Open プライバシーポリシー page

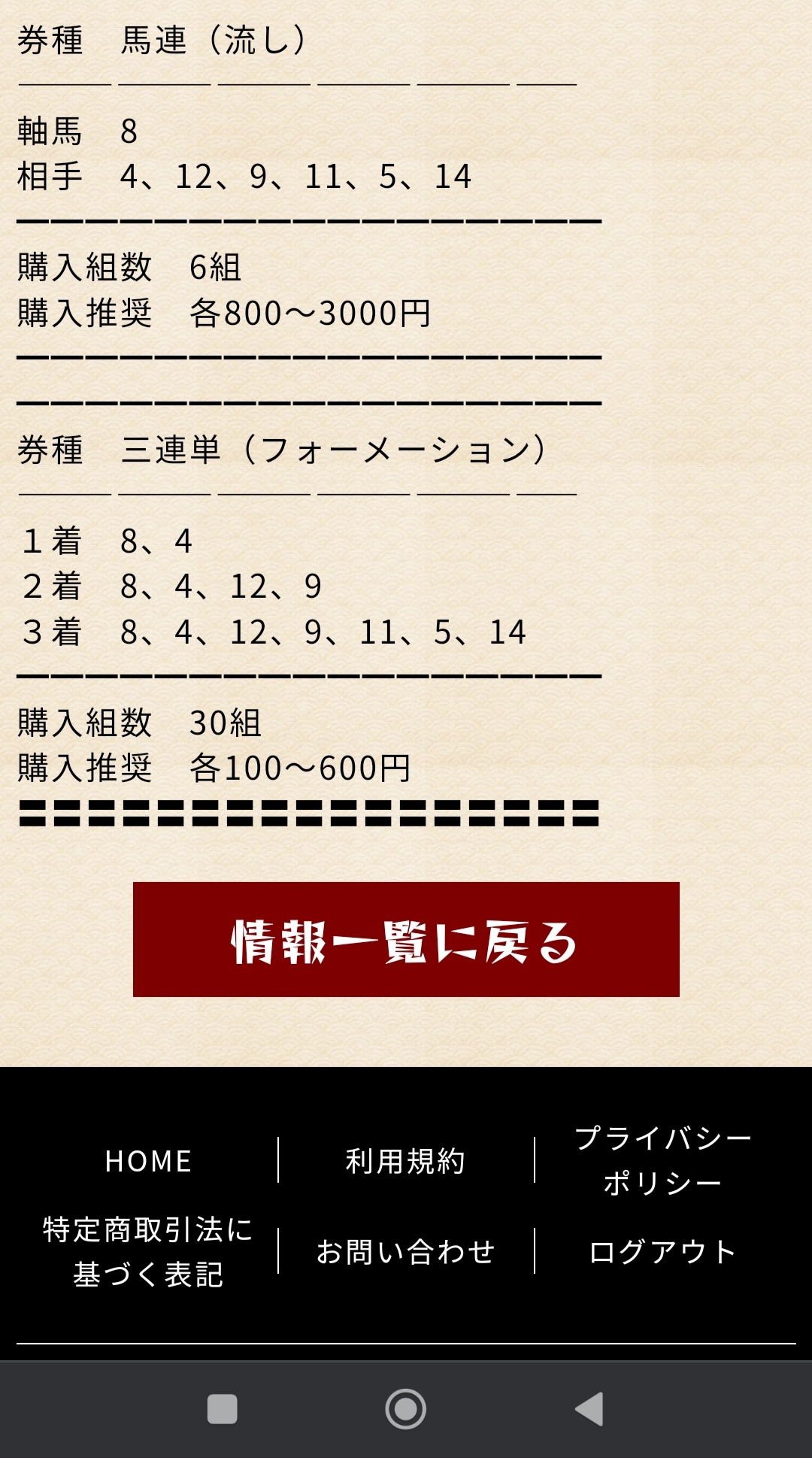tap(662, 1160)
